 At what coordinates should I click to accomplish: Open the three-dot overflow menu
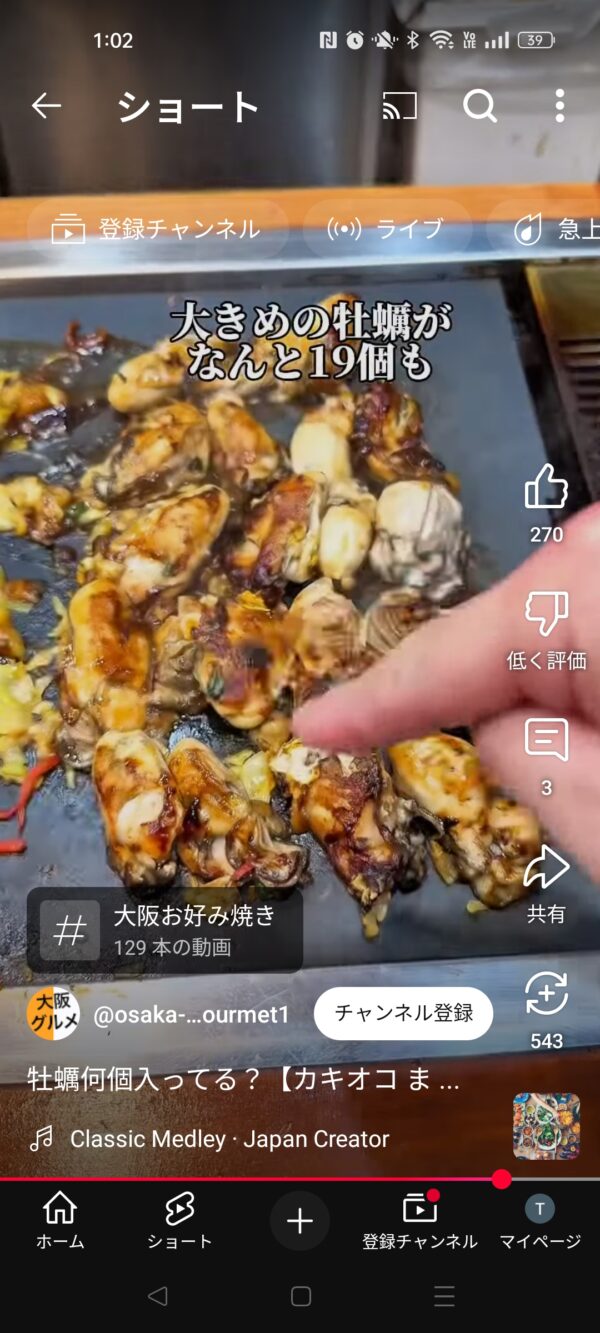coord(559,105)
